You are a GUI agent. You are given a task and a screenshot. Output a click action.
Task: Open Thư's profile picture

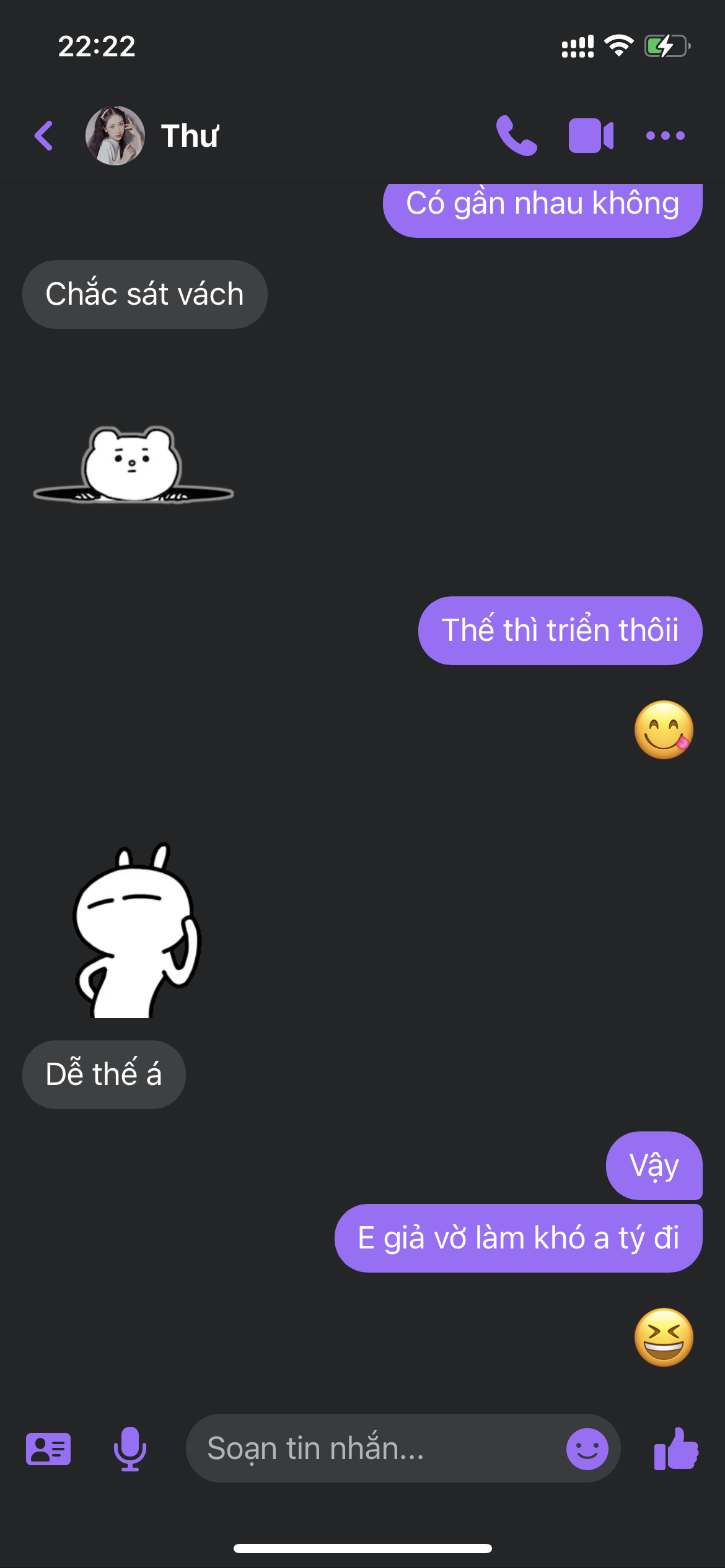(x=115, y=136)
